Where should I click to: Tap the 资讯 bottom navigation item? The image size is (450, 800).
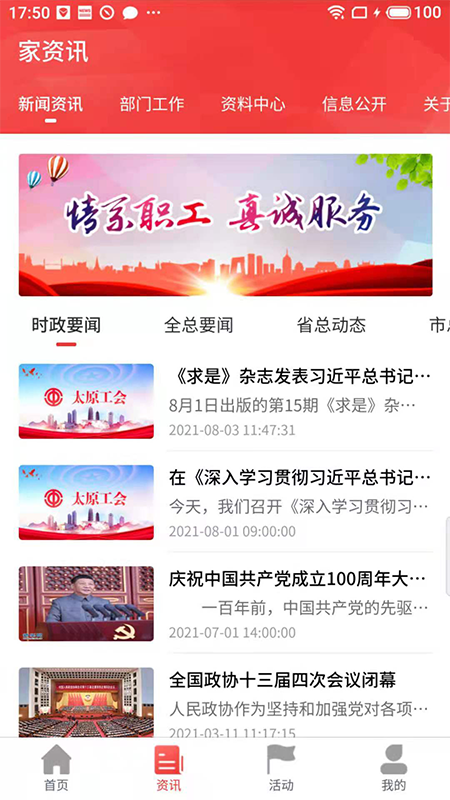point(169,768)
